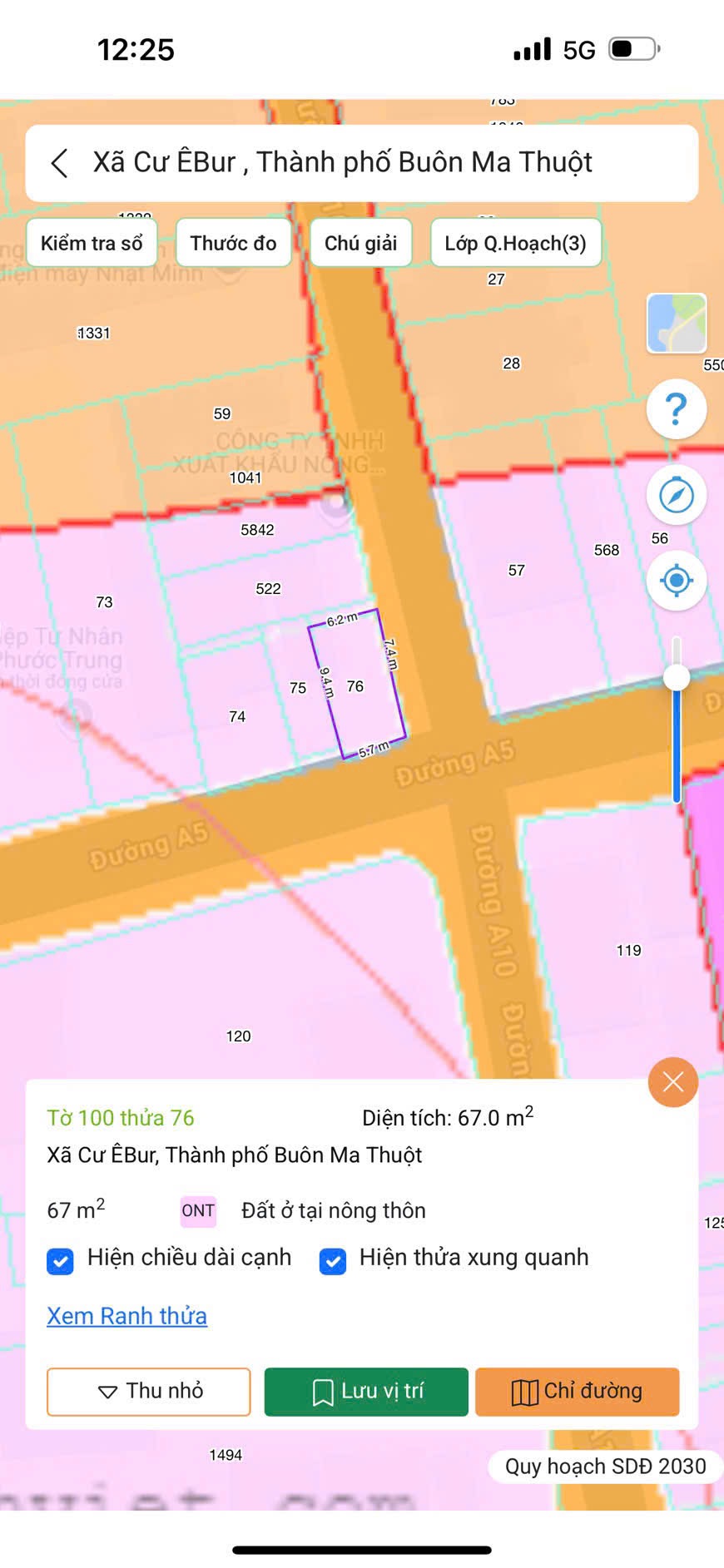
Task: Save location with Lưu vị trí
Action: pyautogui.click(x=366, y=1391)
